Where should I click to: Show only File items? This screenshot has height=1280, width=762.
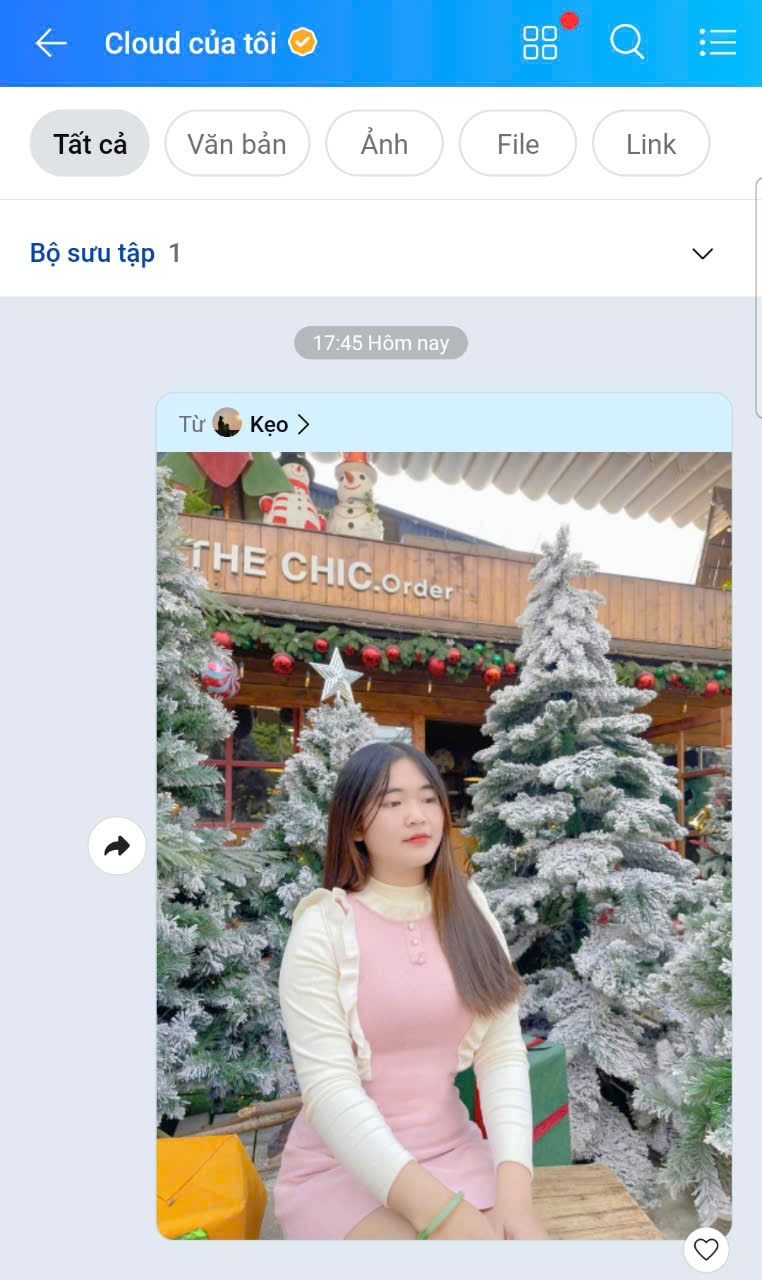(x=517, y=144)
